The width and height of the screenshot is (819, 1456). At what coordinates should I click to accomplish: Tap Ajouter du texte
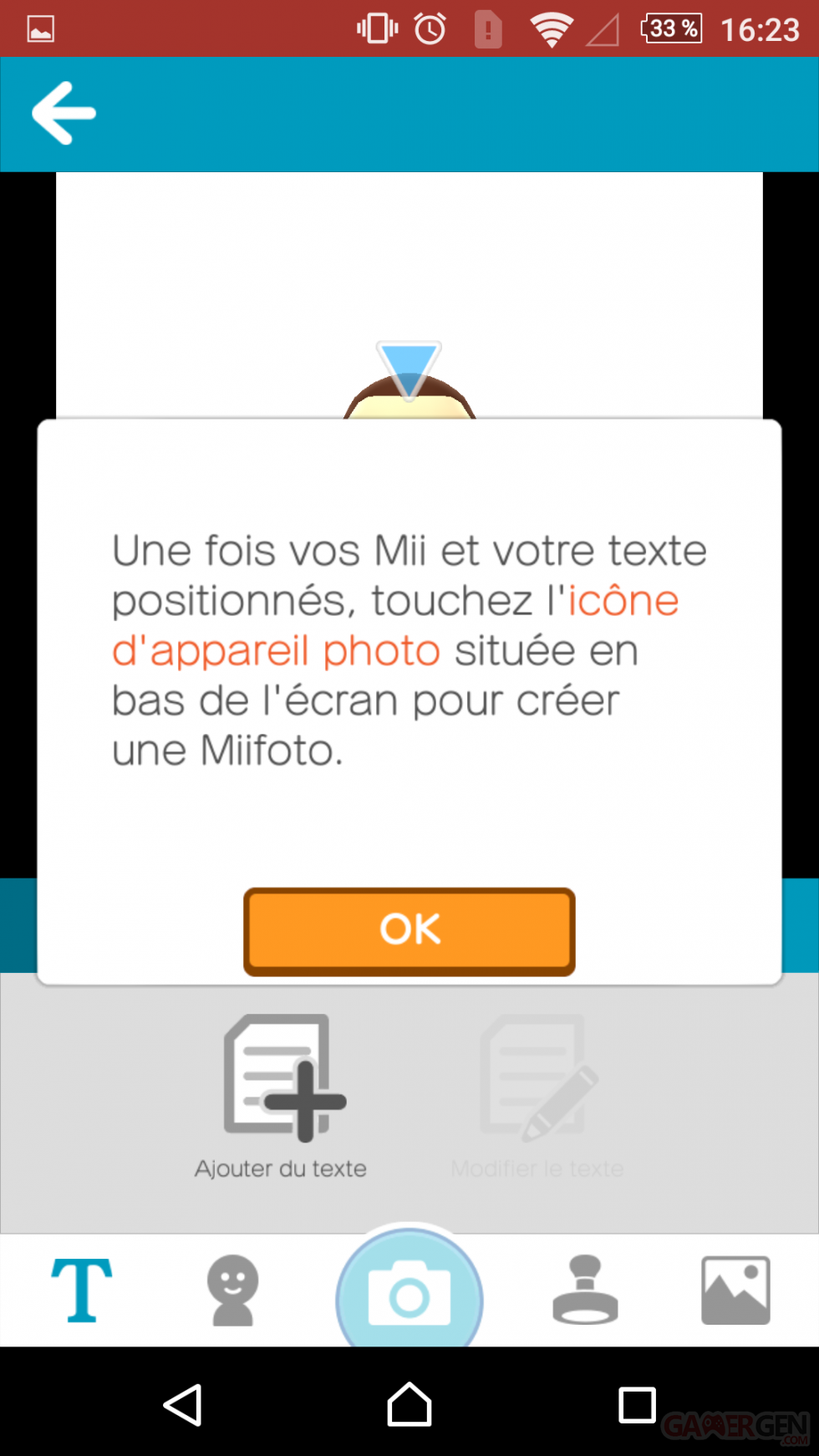(x=282, y=1096)
